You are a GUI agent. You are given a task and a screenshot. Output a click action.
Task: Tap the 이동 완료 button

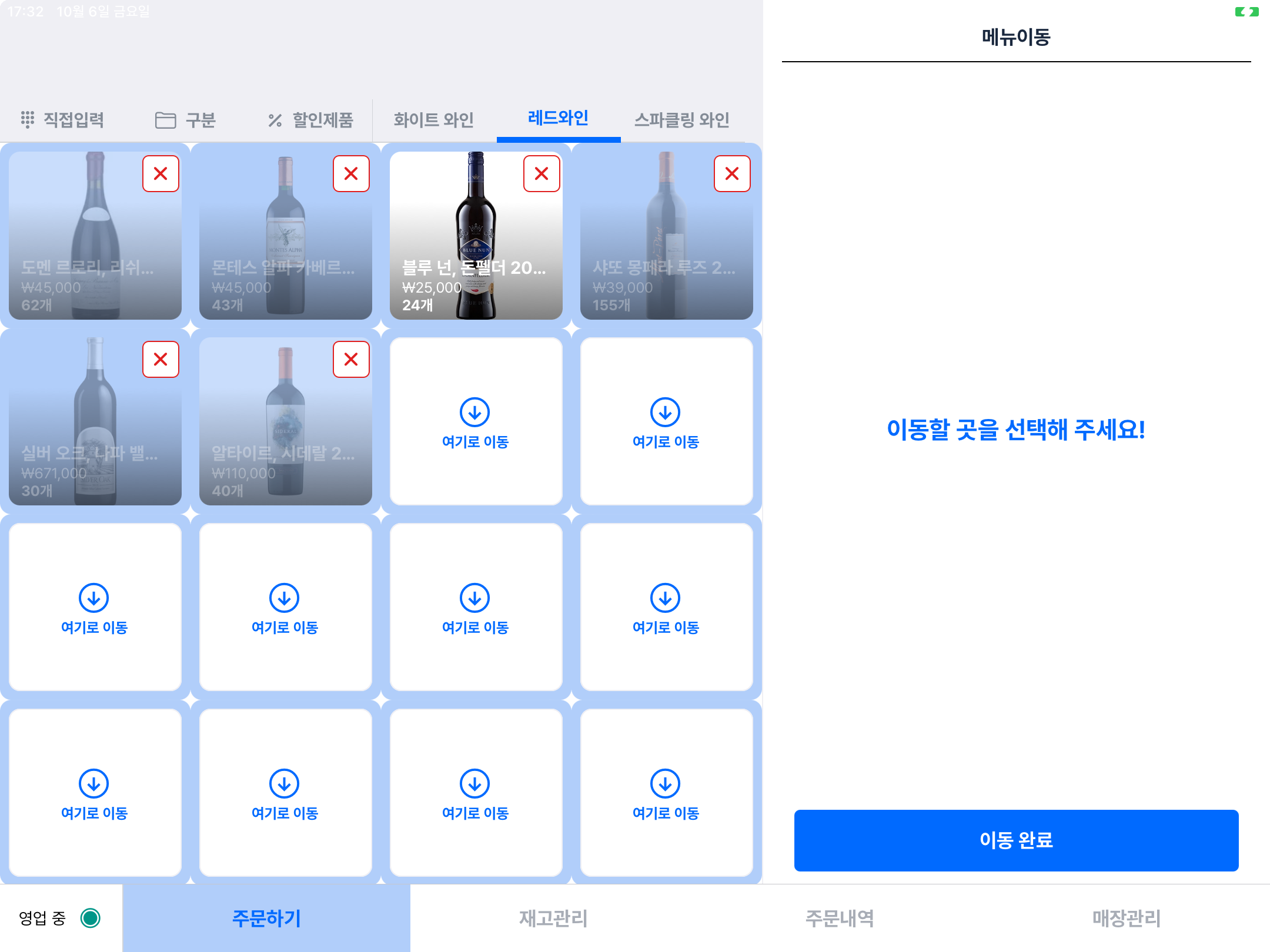click(x=1015, y=840)
